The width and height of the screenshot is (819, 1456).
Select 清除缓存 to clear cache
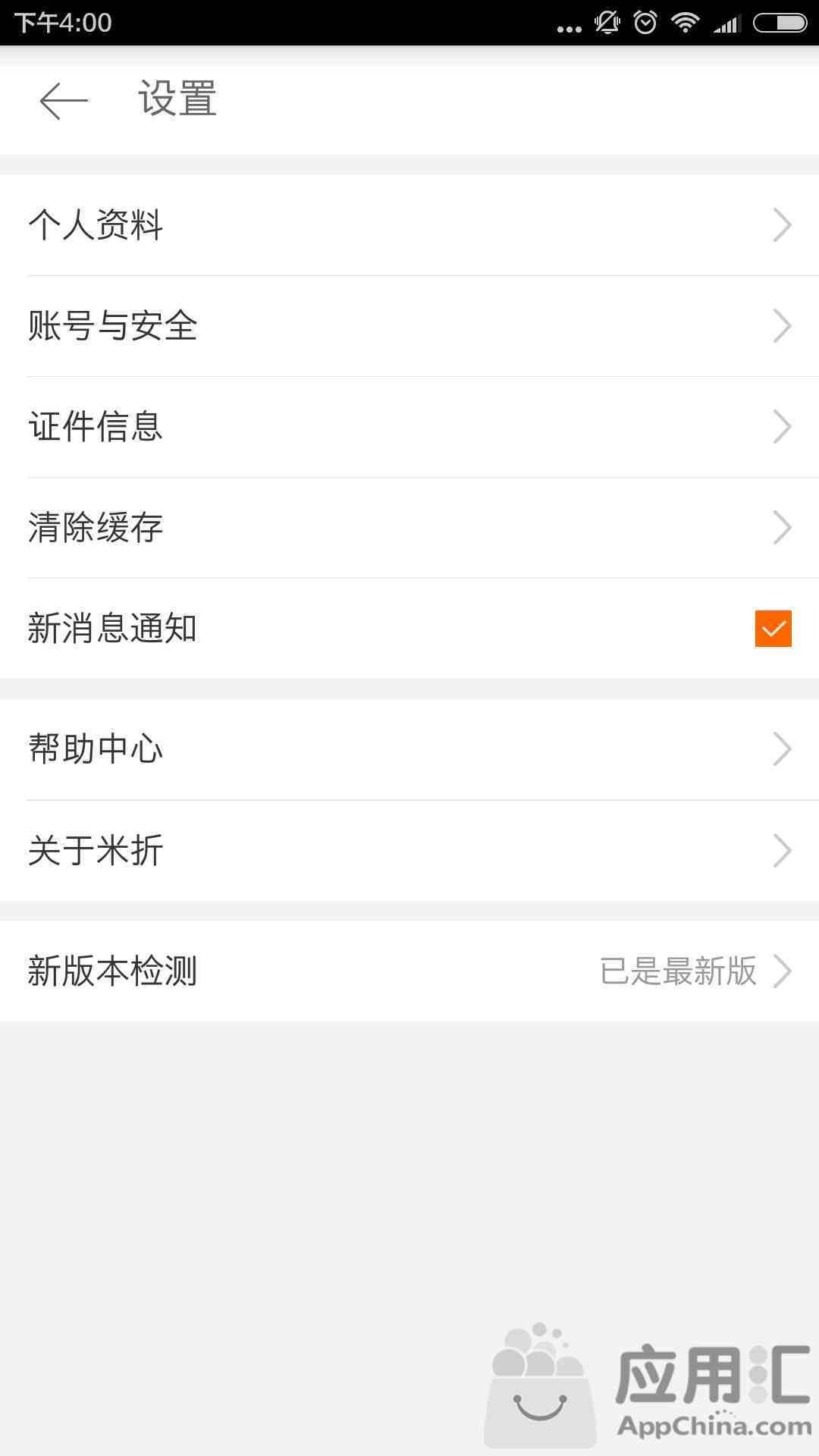click(x=409, y=528)
